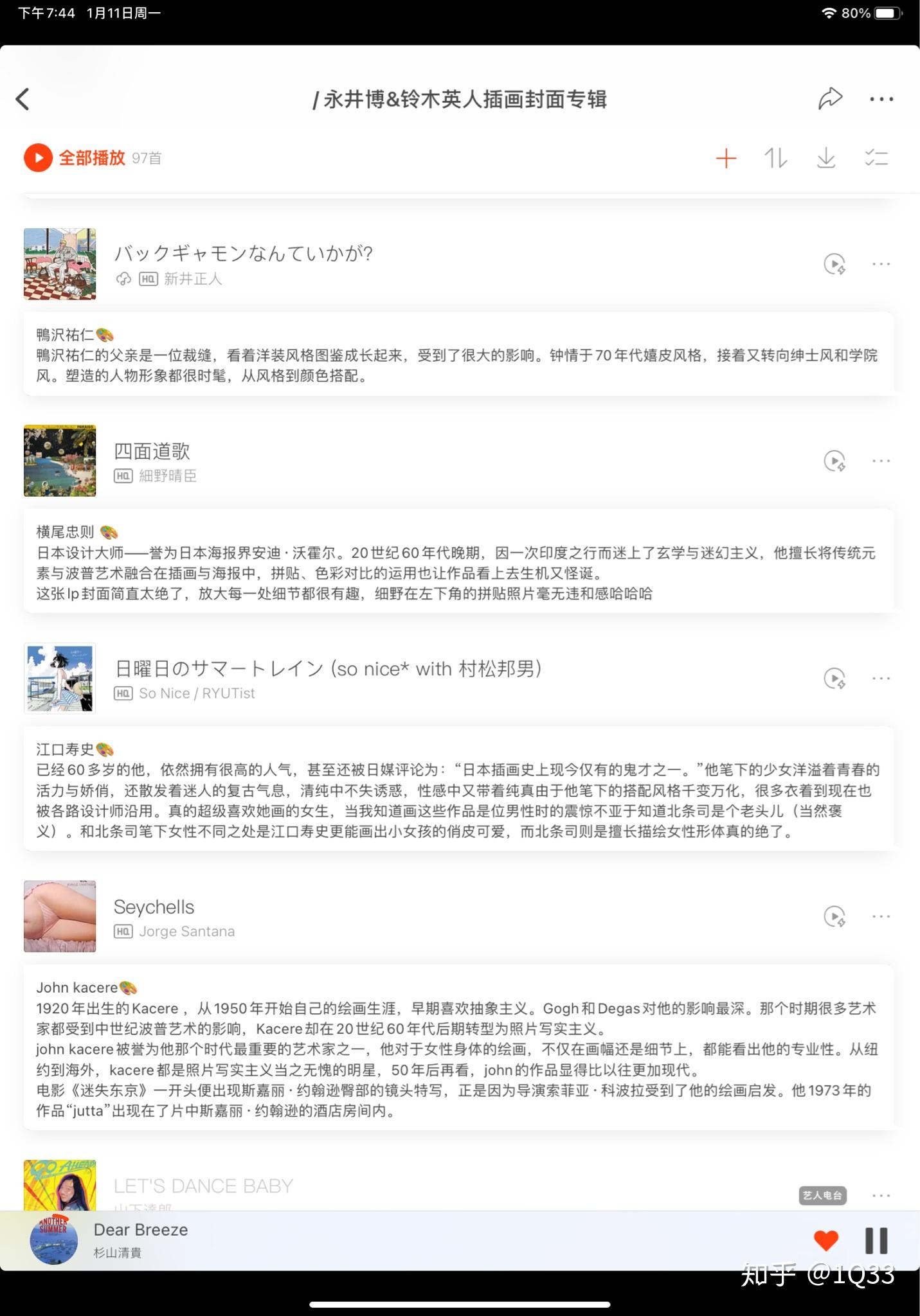Unlike the playing song Dear Breeze
Viewport: 920px width, 1316px height.
coord(825,1240)
